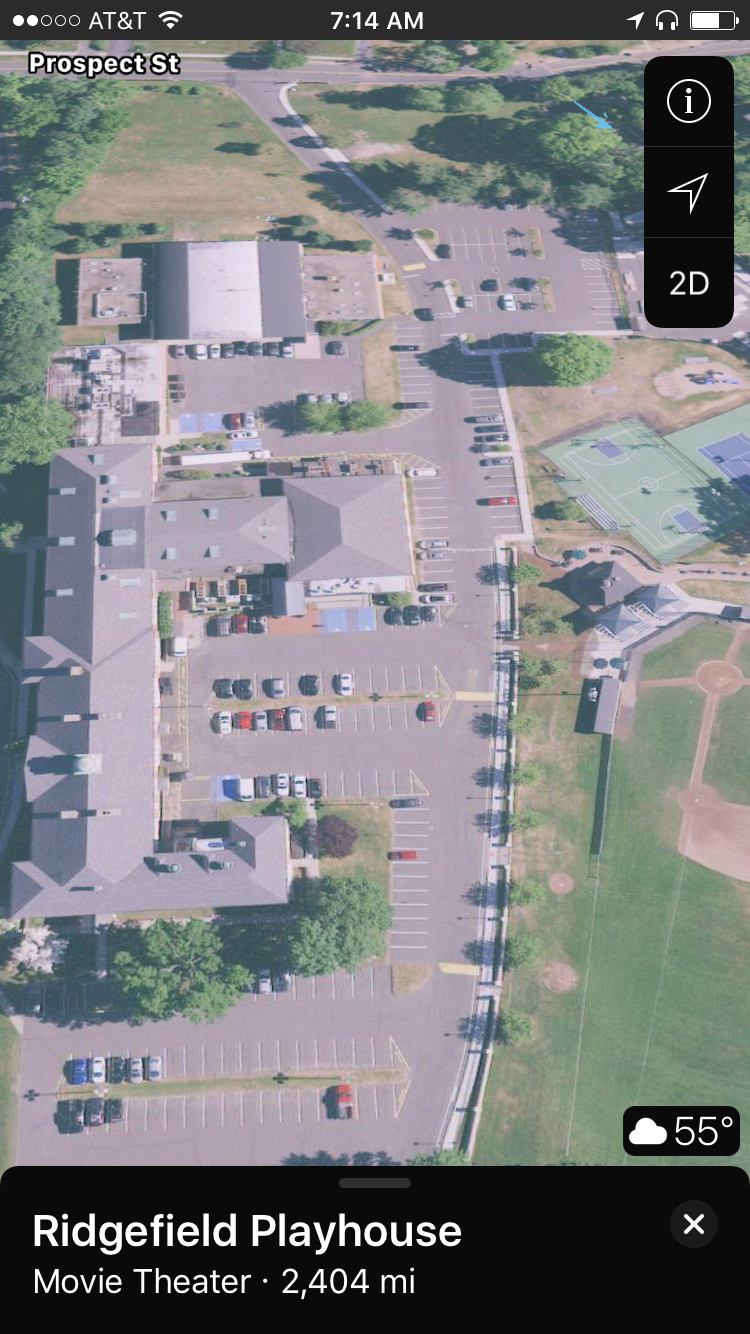
Task: Open the 55° weather badge
Action: (681, 1131)
